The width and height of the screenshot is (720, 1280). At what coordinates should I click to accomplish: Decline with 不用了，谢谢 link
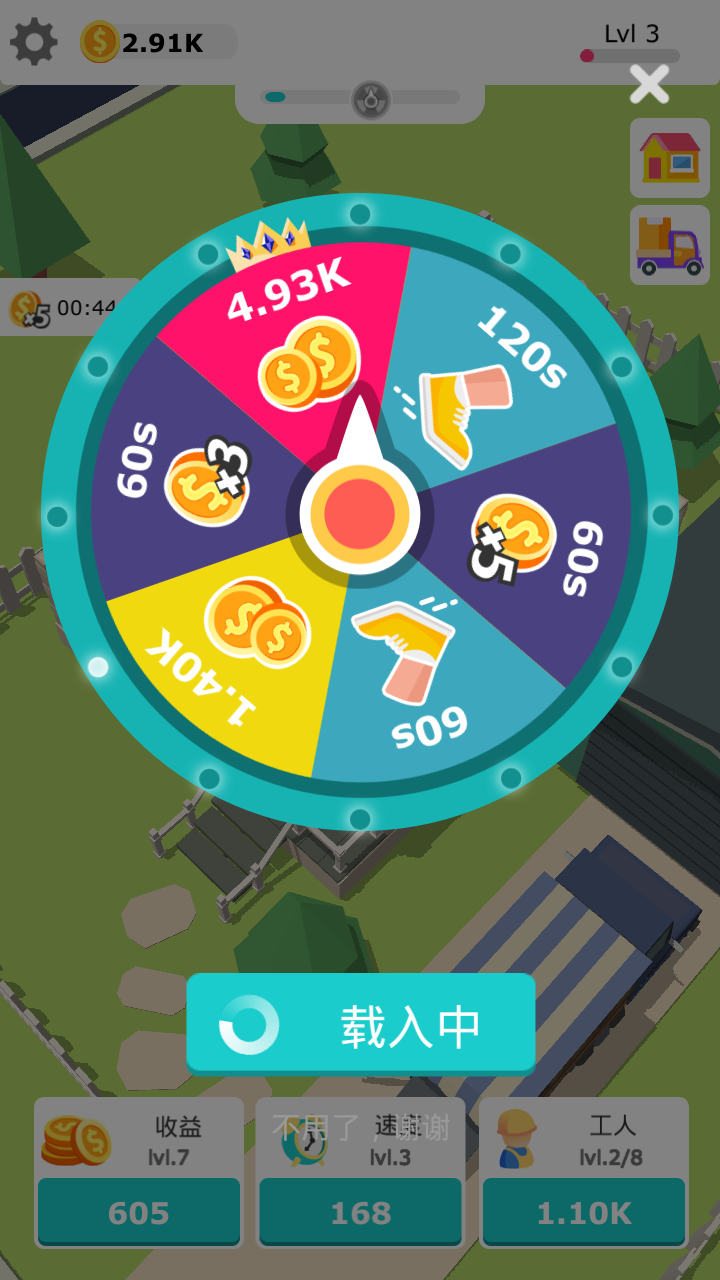pos(360,1128)
